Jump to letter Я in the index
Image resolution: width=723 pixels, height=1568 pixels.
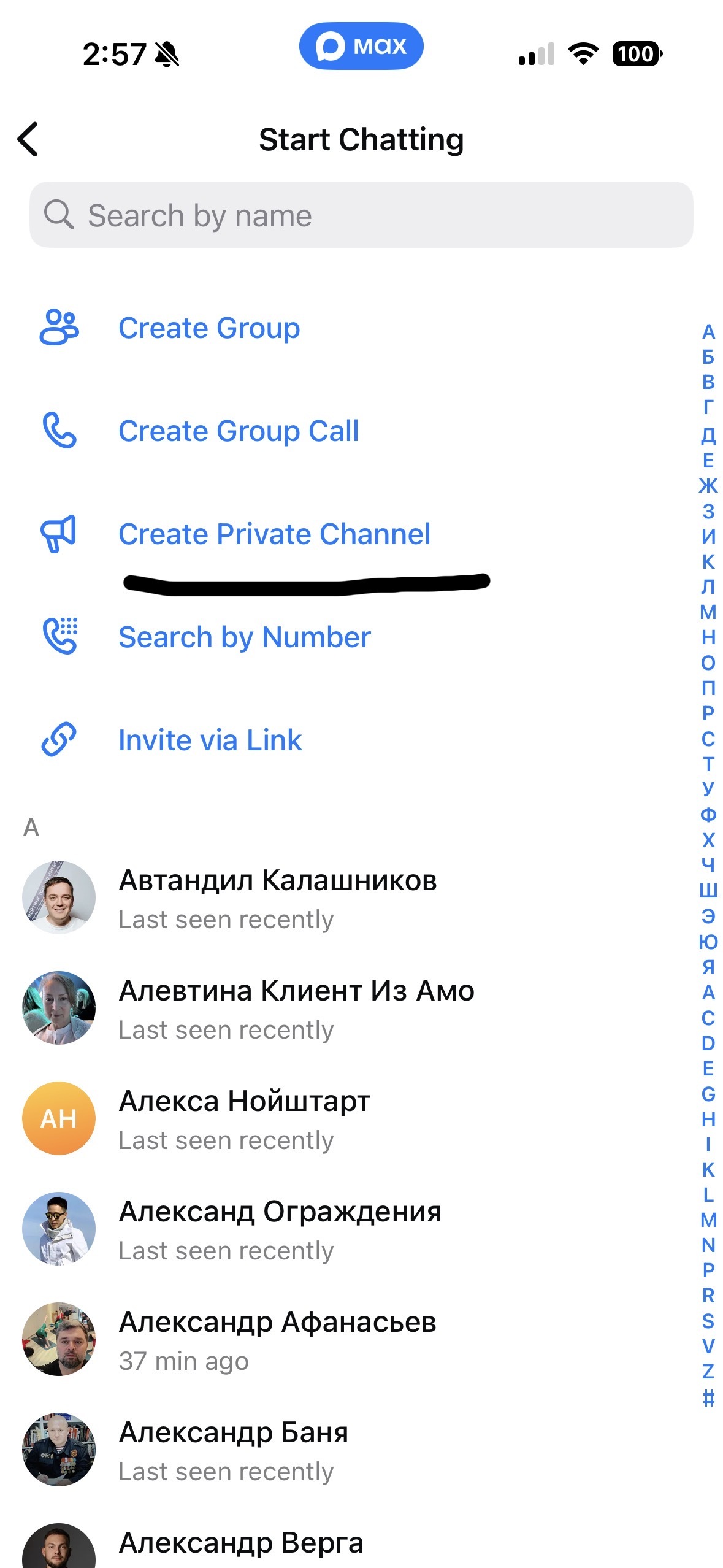click(708, 967)
